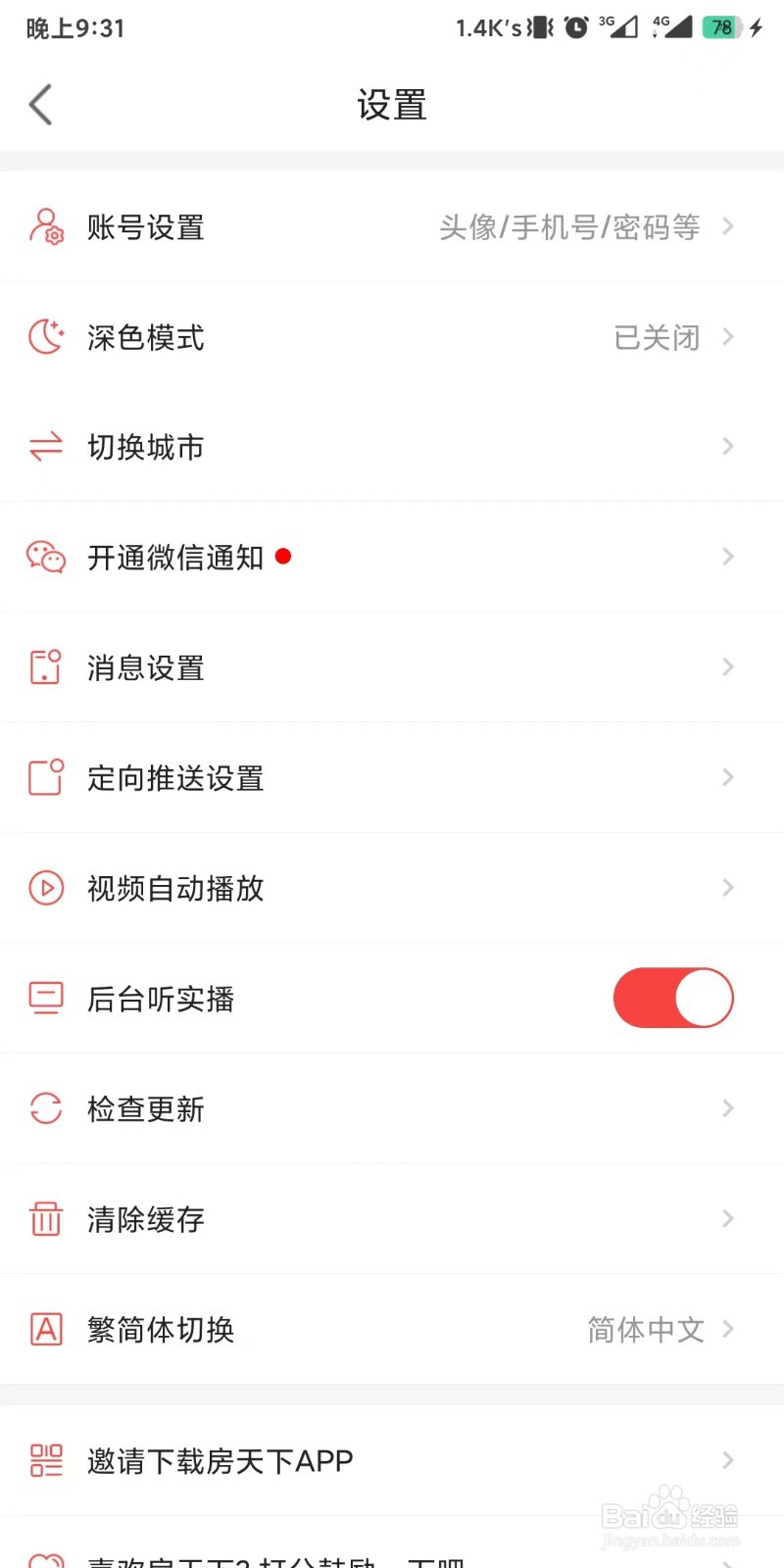The image size is (784, 1568).
Task: Tap the 定向推送设置 push icon
Action: [x=45, y=777]
